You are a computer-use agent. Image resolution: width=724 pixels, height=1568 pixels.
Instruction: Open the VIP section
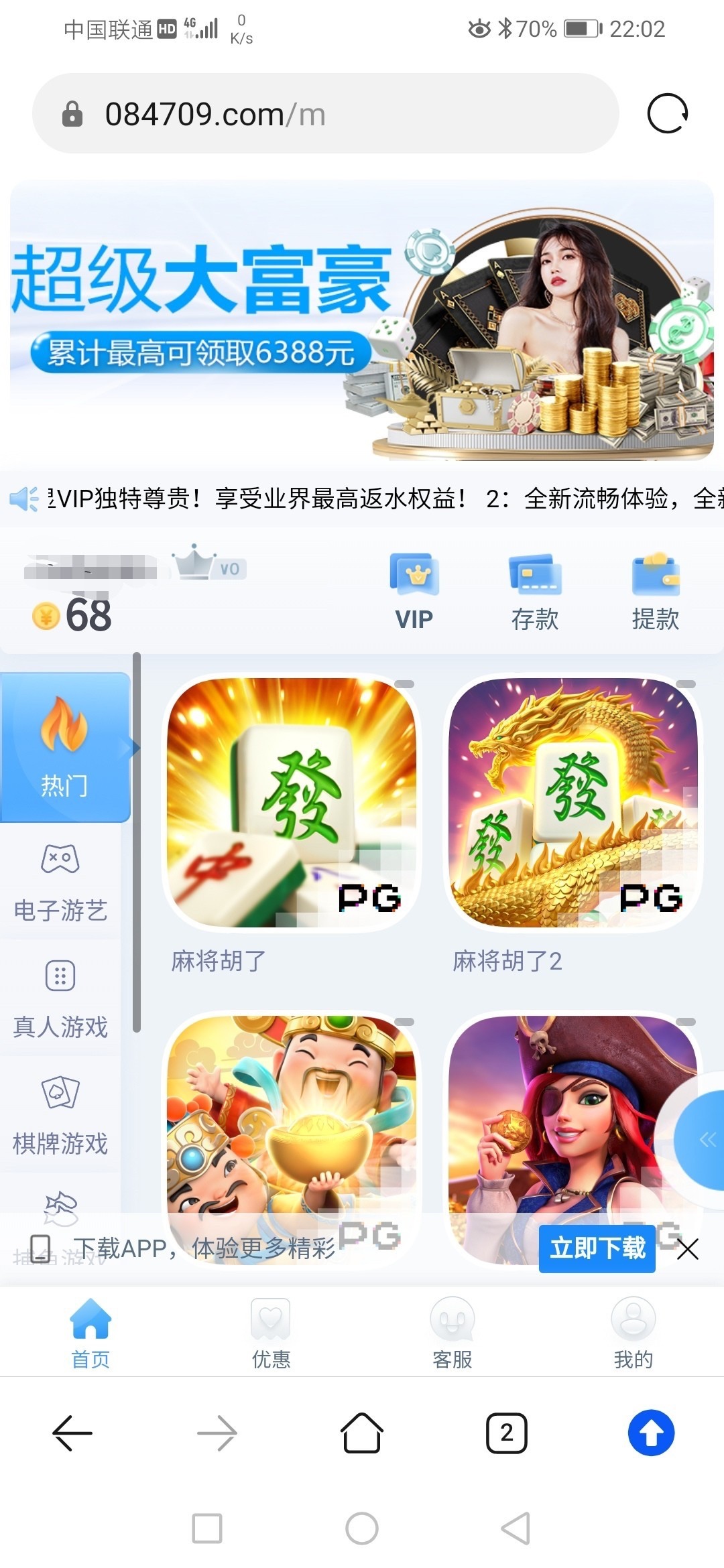(x=414, y=591)
